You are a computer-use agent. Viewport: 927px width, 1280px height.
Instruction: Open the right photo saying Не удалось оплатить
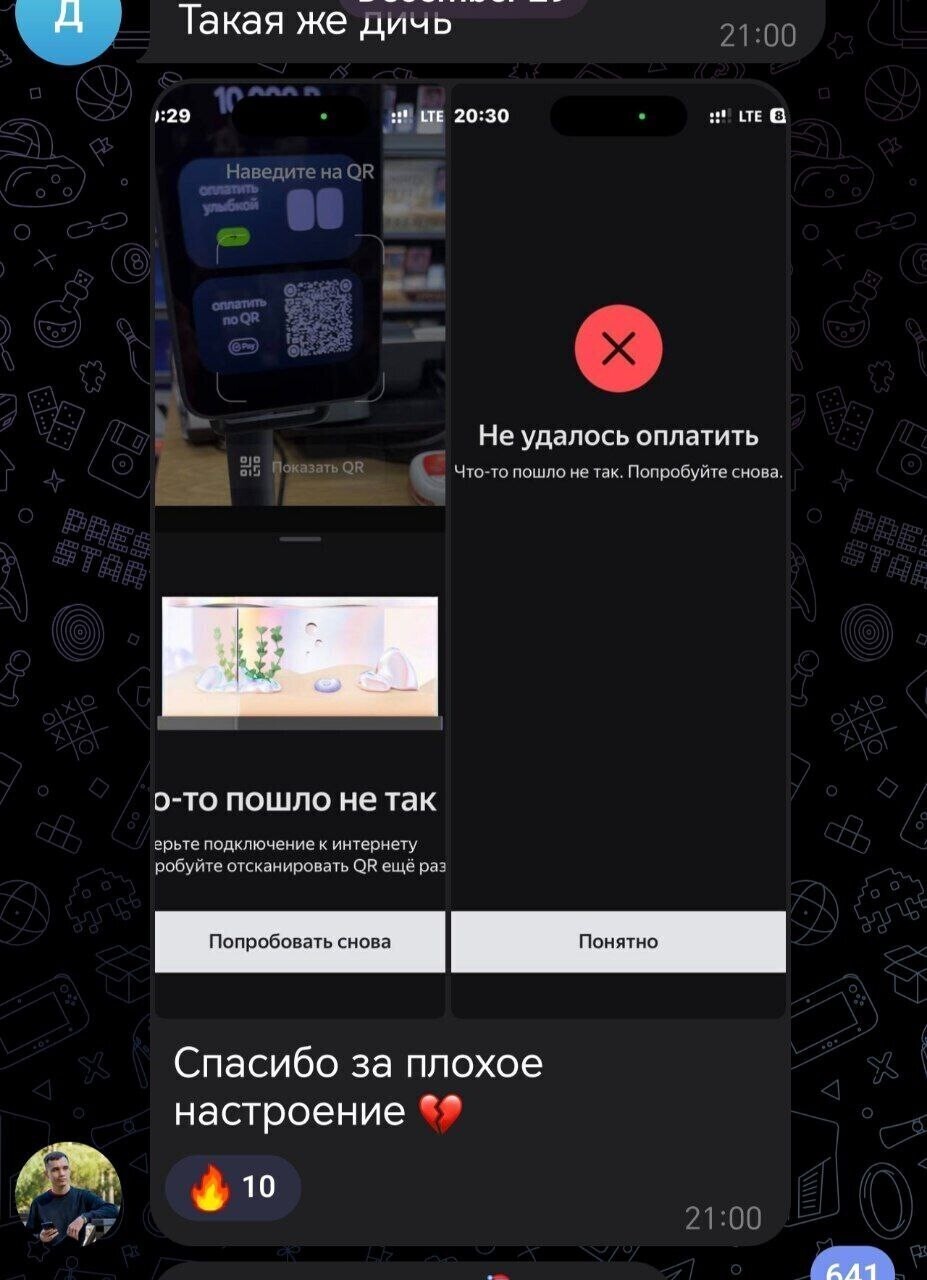pyautogui.click(x=618, y=550)
